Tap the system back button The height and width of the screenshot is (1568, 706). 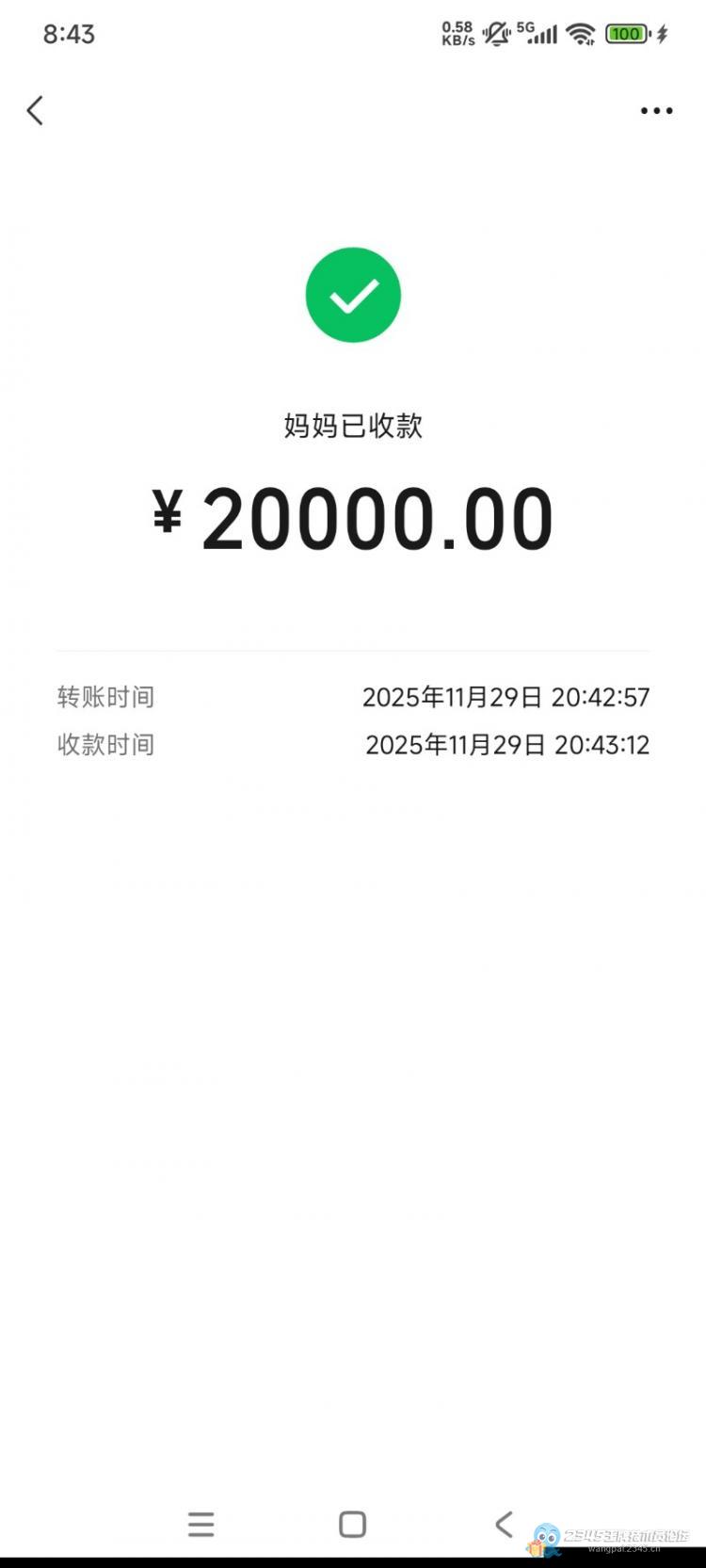[505, 1523]
